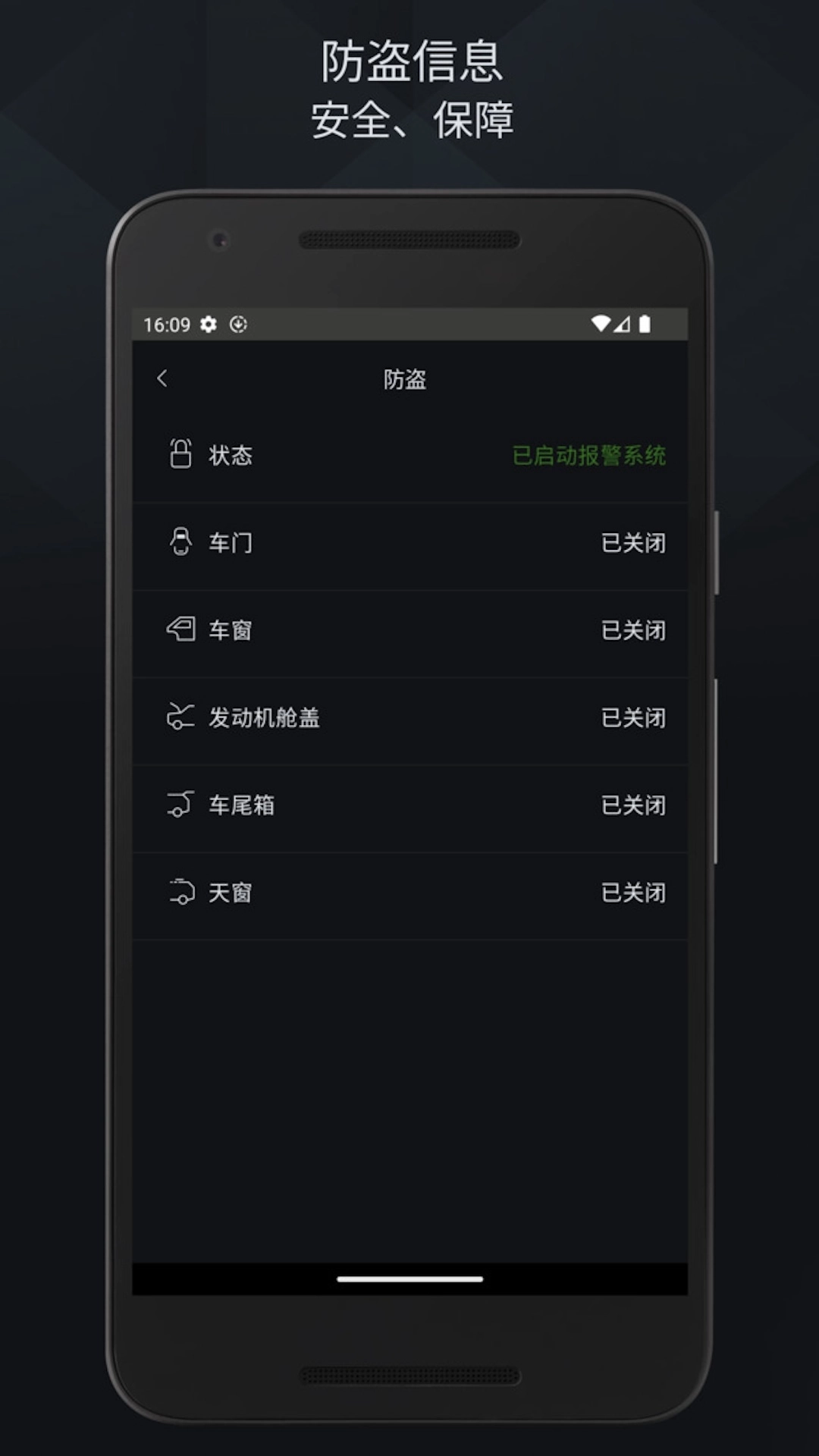Tap the back arrow to leave 防盗 page
Viewport: 819px width, 1456px height.
click(163, 378)
